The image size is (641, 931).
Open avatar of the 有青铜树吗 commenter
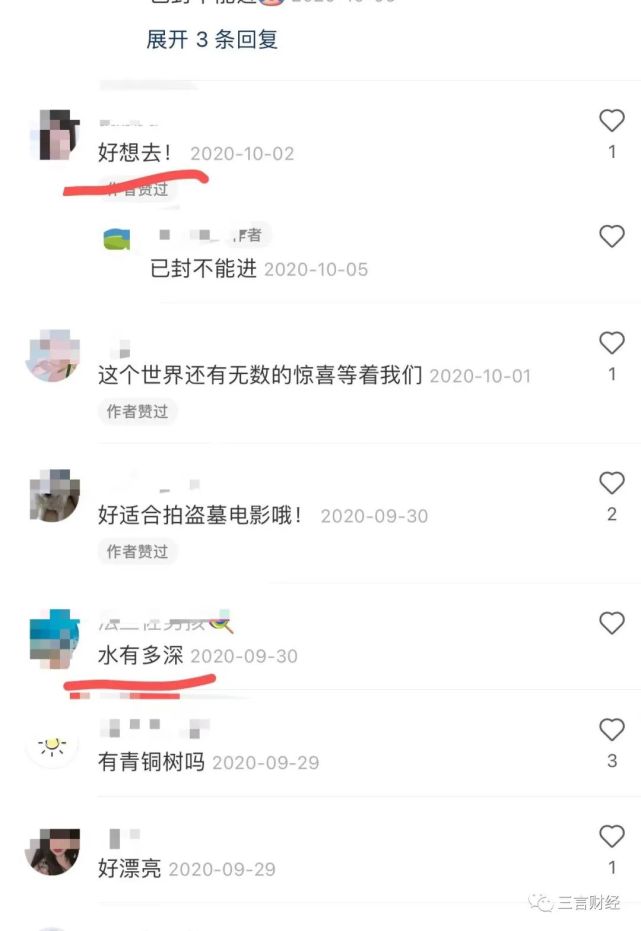[x=52, y=745]
